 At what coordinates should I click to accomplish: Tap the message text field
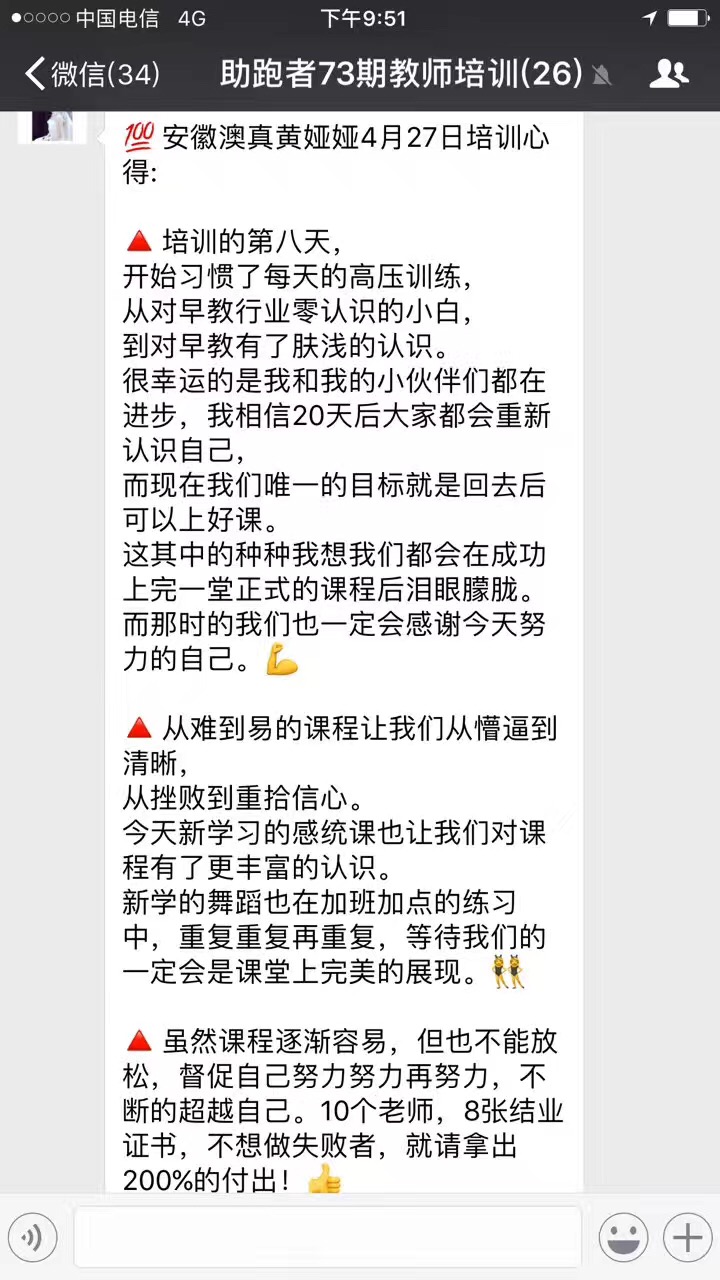[x=327, y=1238]
